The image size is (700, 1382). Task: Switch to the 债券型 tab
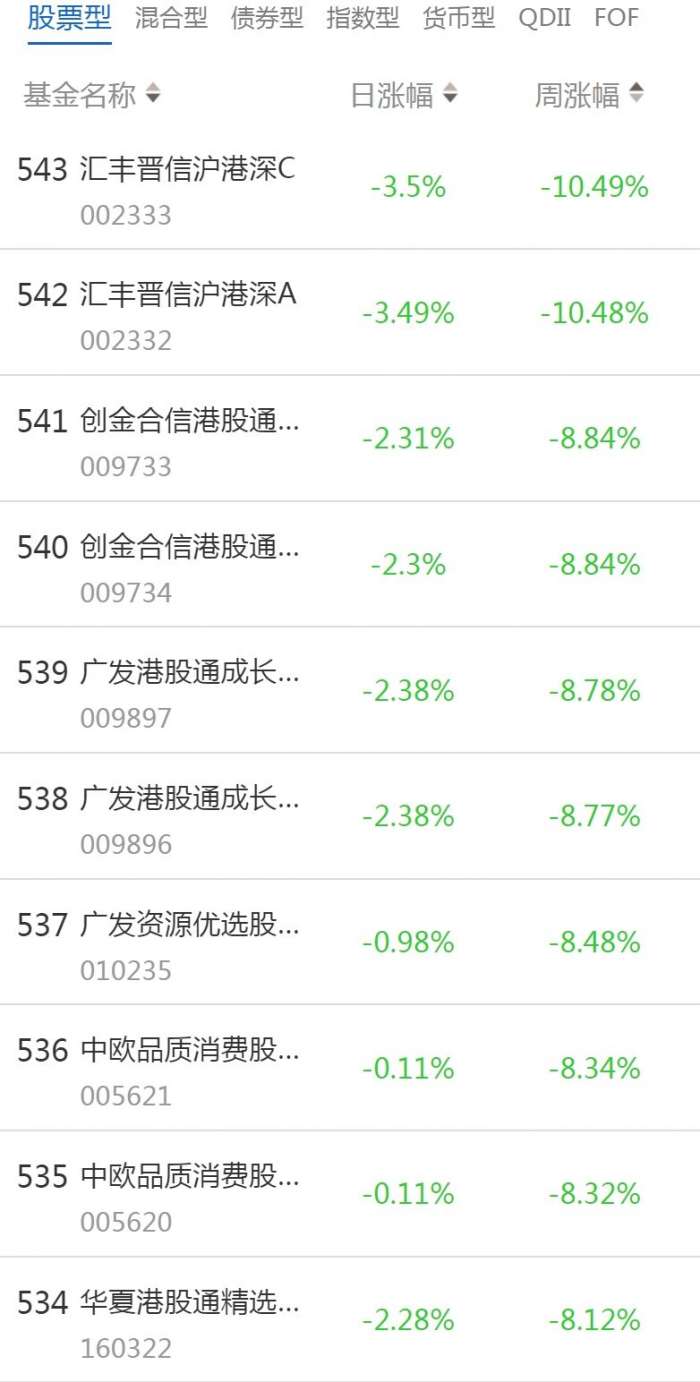tap(267, 18)
